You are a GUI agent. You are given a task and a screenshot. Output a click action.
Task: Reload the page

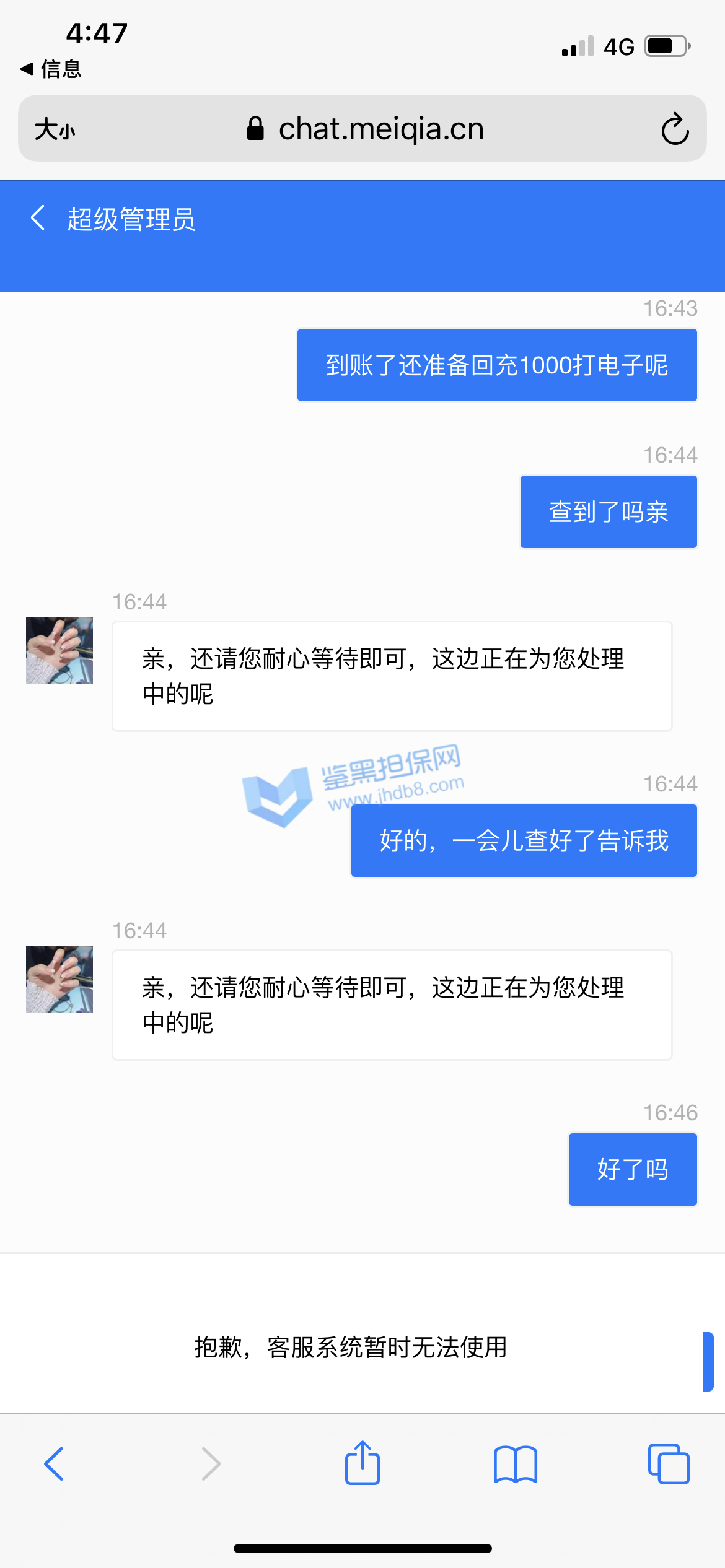coord(674,129)
